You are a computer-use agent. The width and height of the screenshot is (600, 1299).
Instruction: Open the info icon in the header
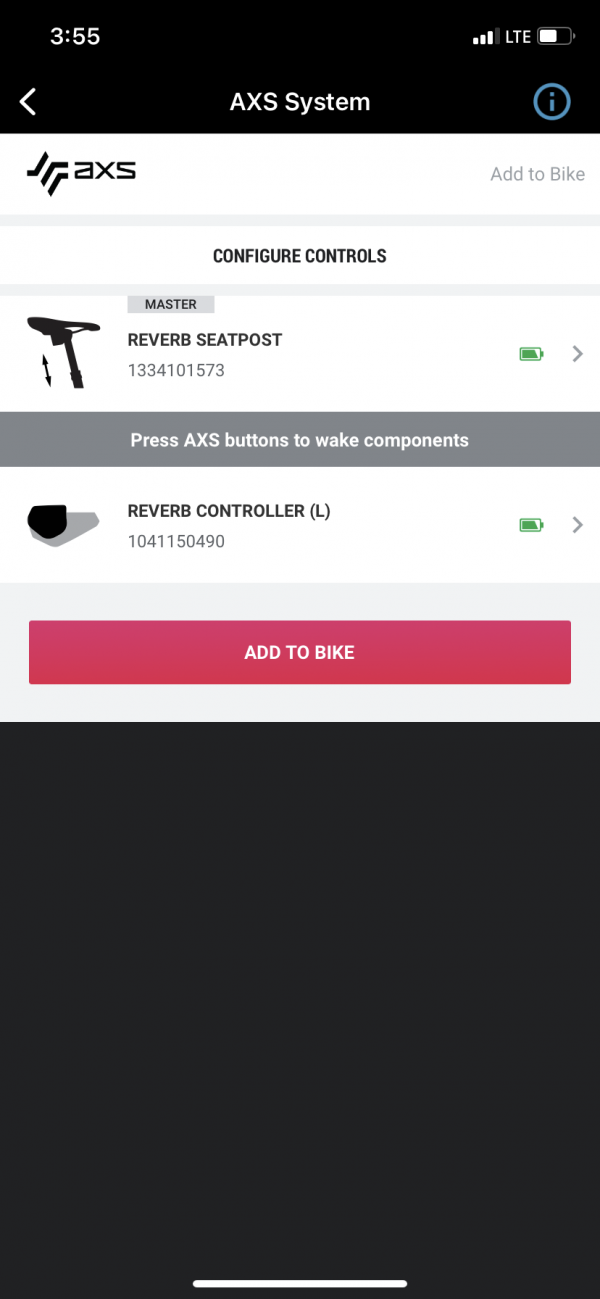click(x=551, y=101)
